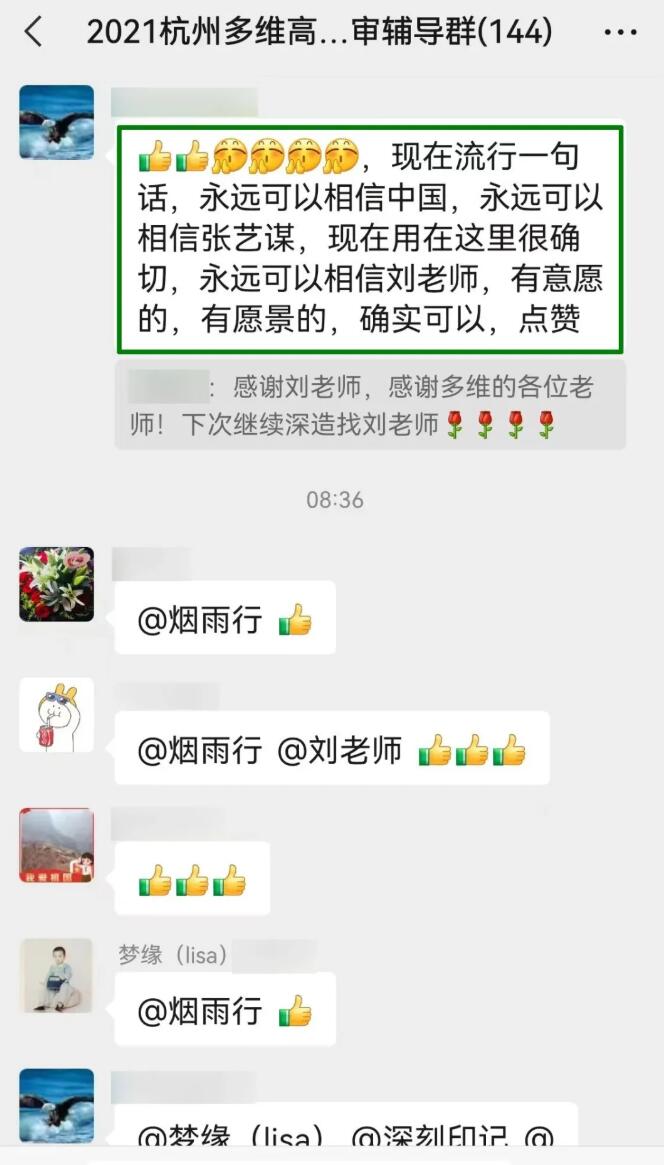Image resolution: width=664 pixels, height=1165 pixels.
Task: Open the flower bouquet avatar's profile
Action: tap(57, 584)
